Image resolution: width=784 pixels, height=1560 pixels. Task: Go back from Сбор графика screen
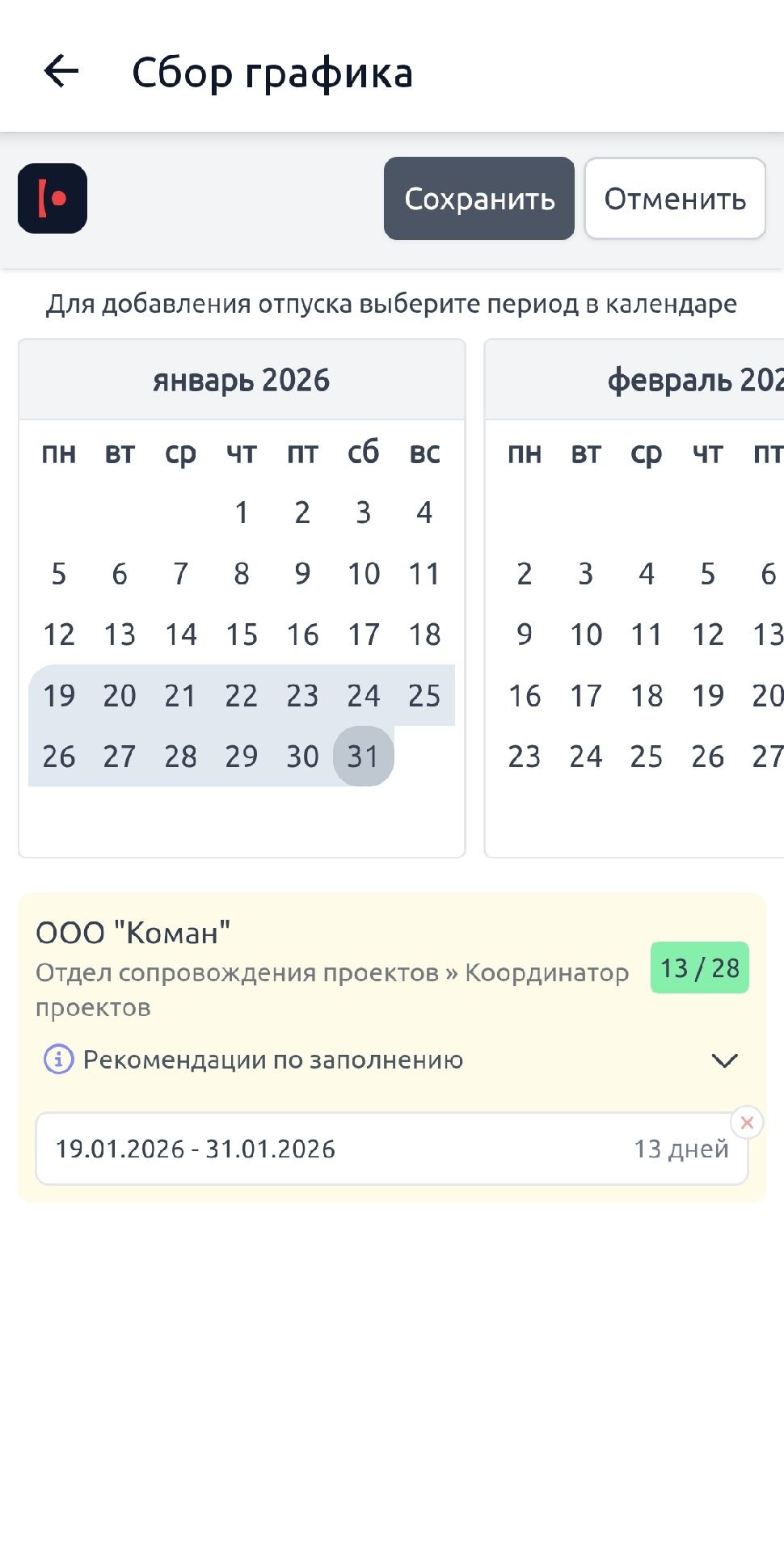(x=61, y=72)
